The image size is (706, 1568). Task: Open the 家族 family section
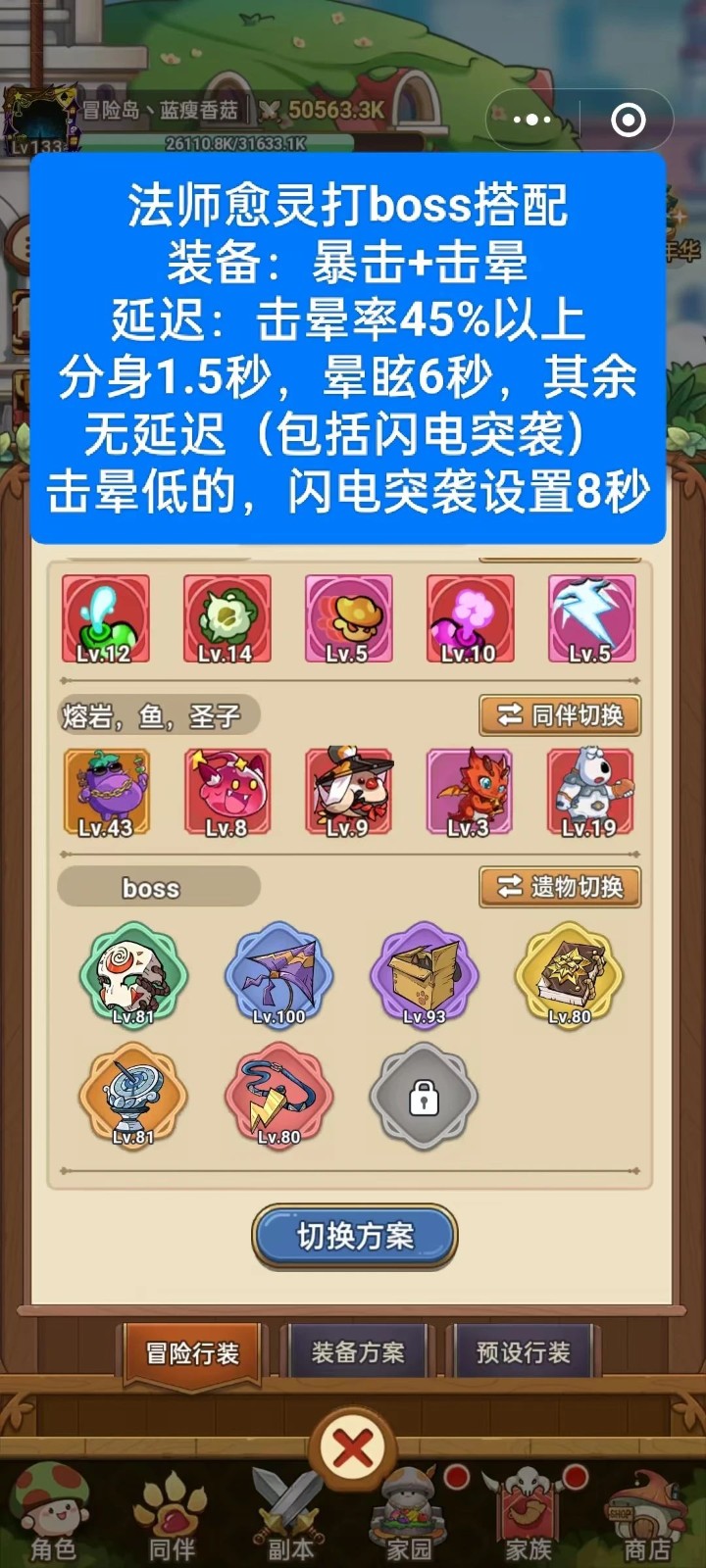[x=529, y=1514]
